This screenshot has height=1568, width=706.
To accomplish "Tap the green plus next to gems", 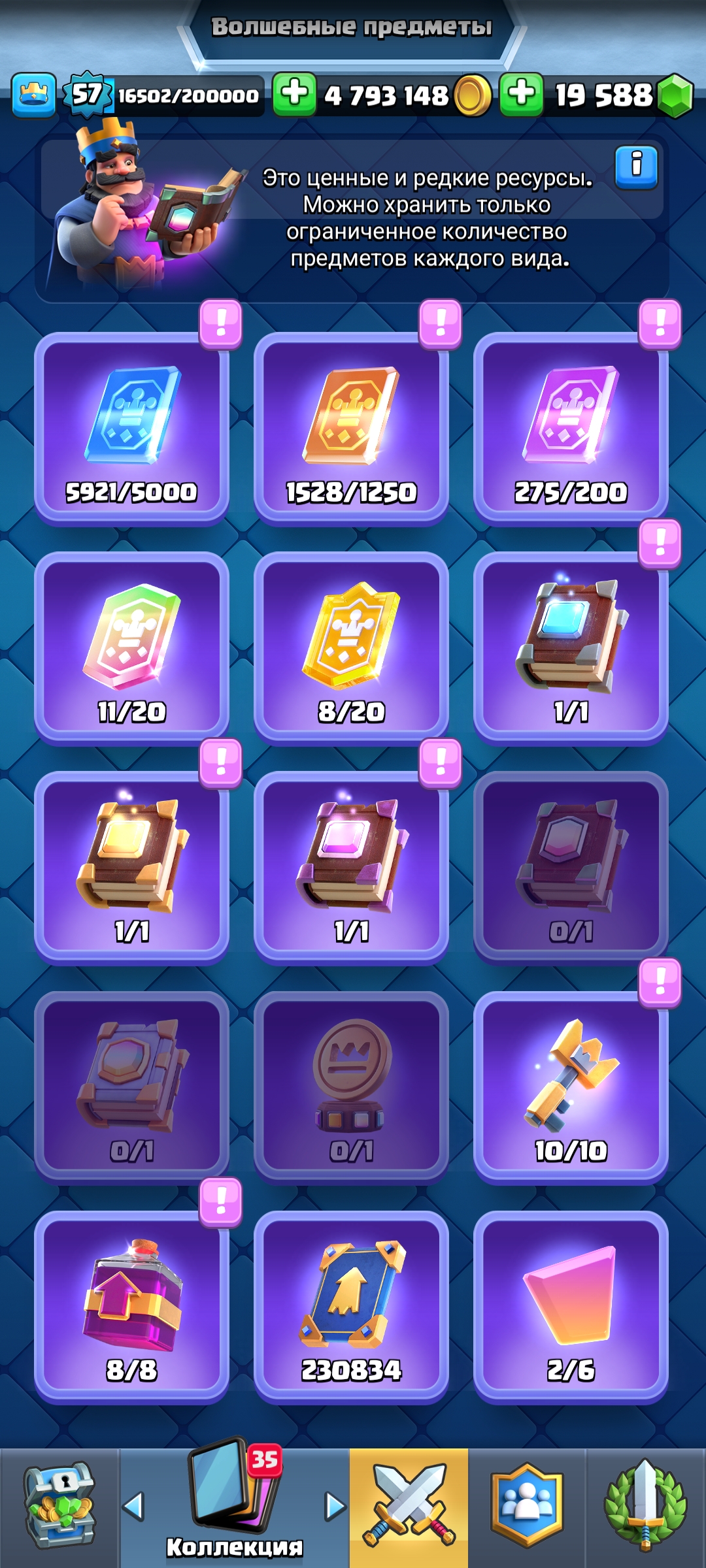I will pyautogui.click(x=521, y=94).
